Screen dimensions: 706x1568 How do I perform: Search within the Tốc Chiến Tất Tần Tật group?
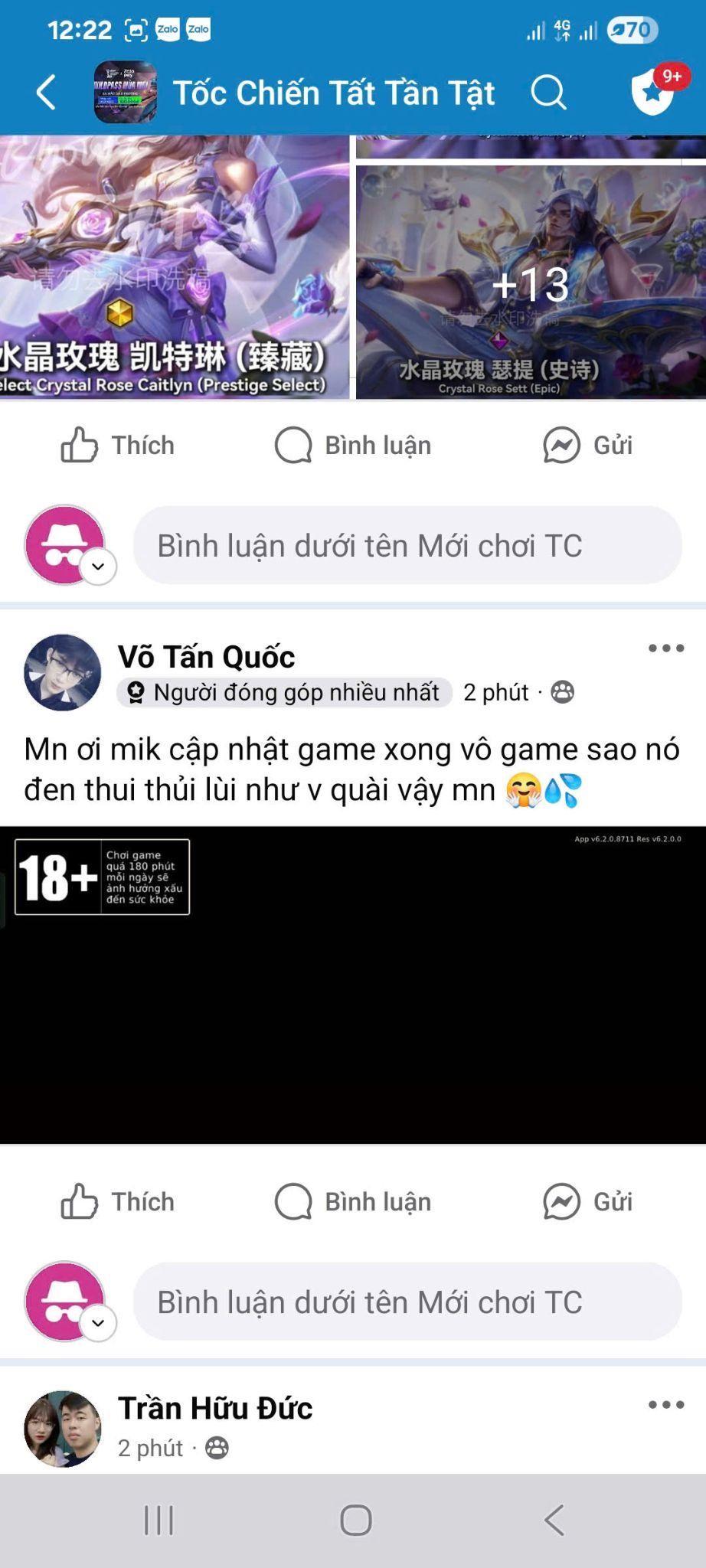pos(548,93)
